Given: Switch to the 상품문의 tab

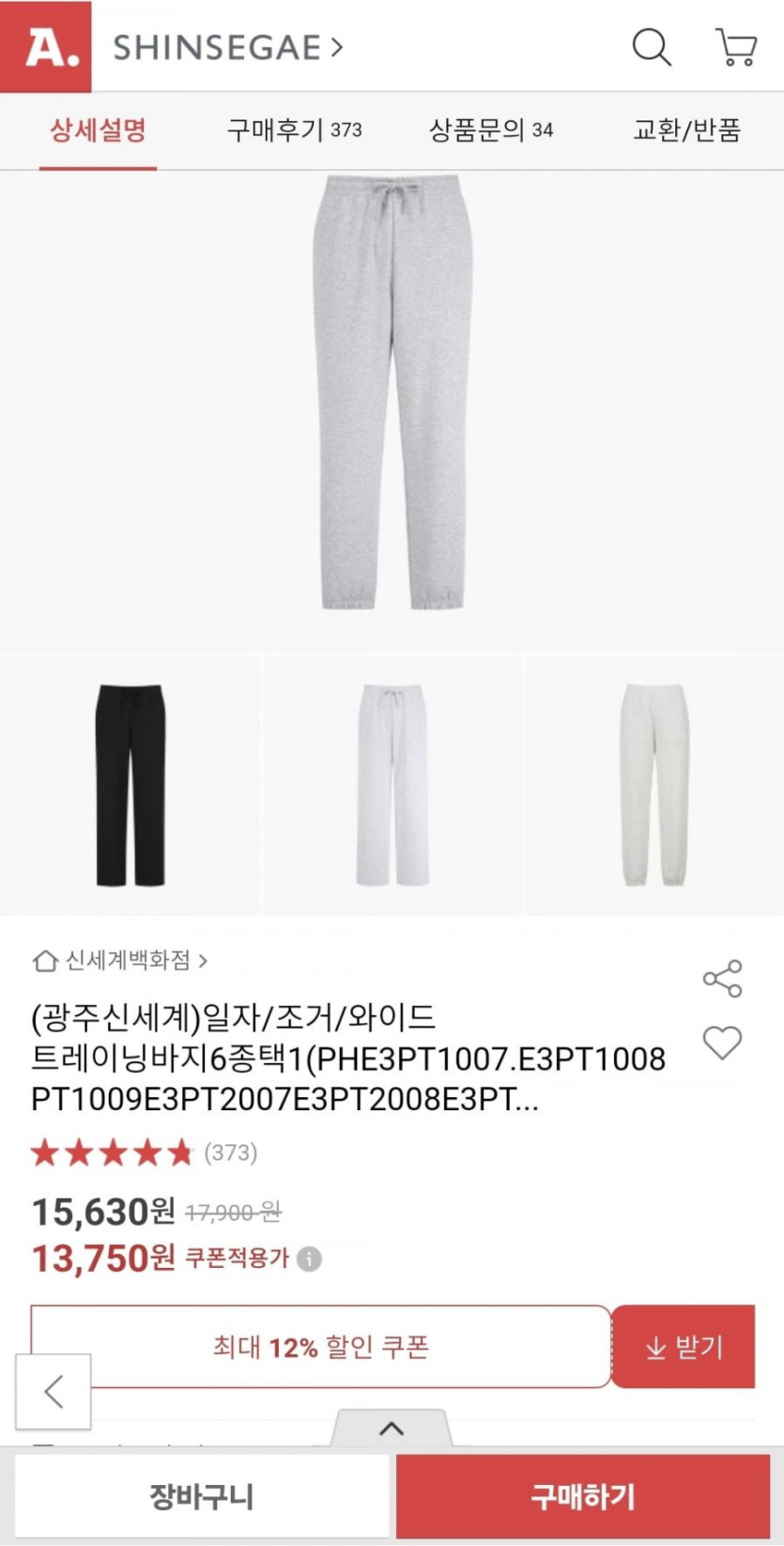Looking at the screenshot, I should point(490,130).
